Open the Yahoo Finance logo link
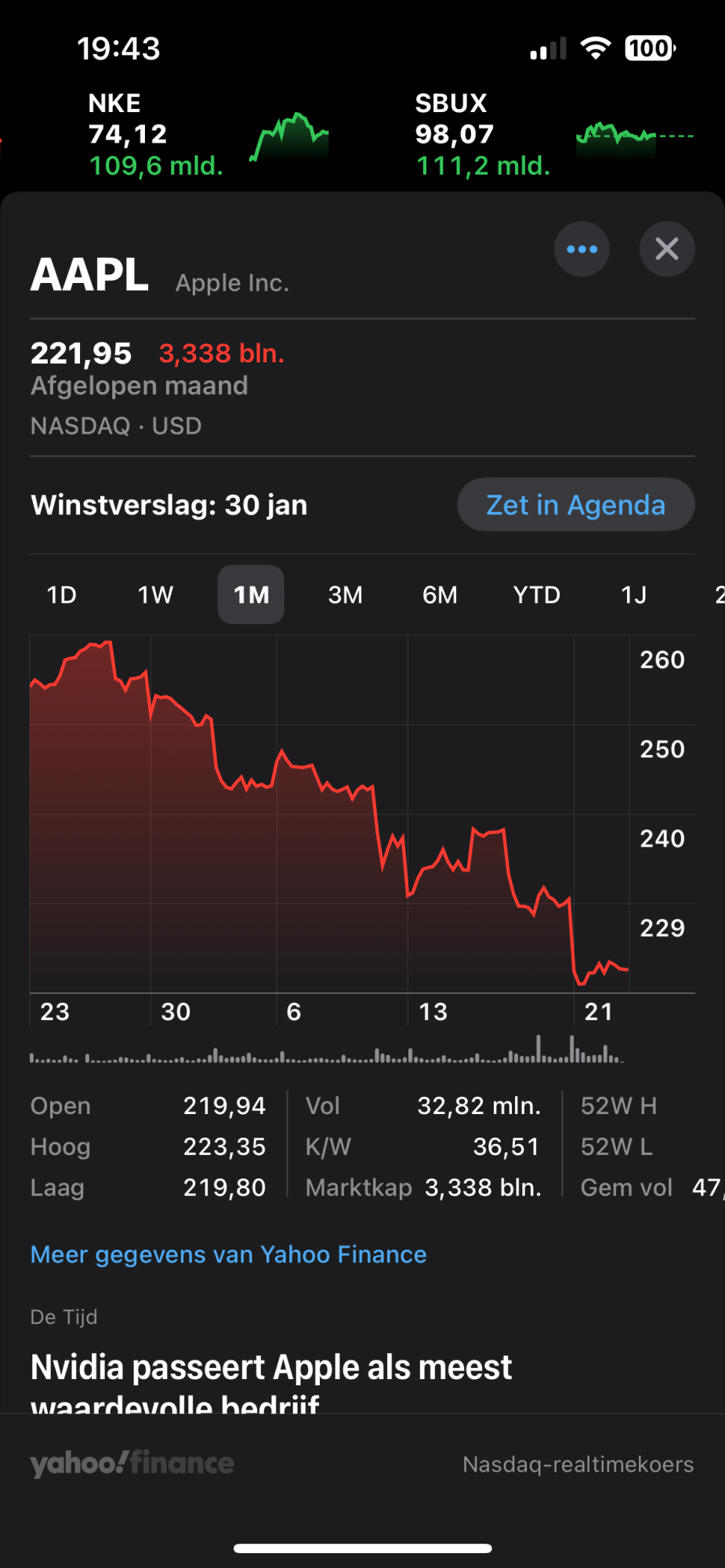The width and height of the screenshot is (725, 1568). (x=132, y=1464)
